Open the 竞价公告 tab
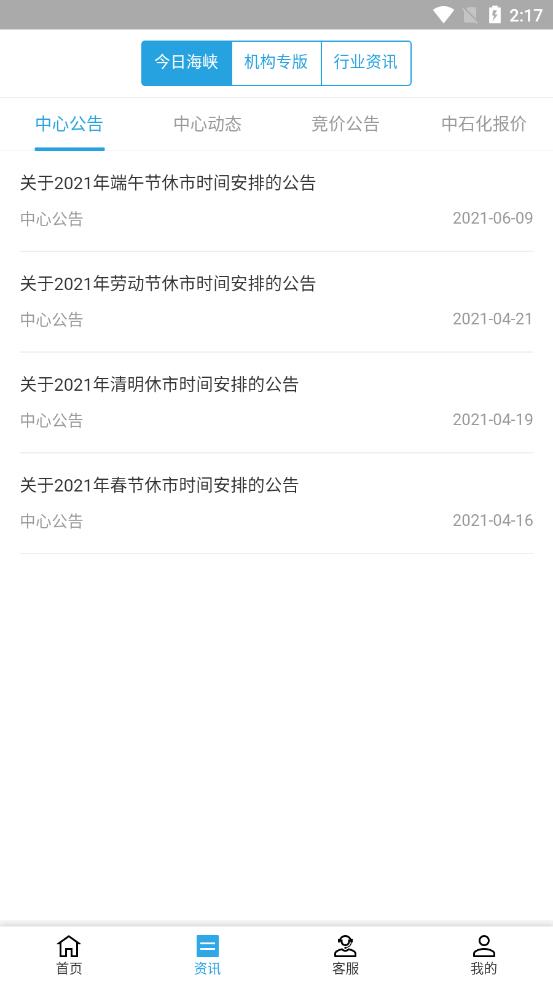The image size is (553, 983). coord(345,124)
